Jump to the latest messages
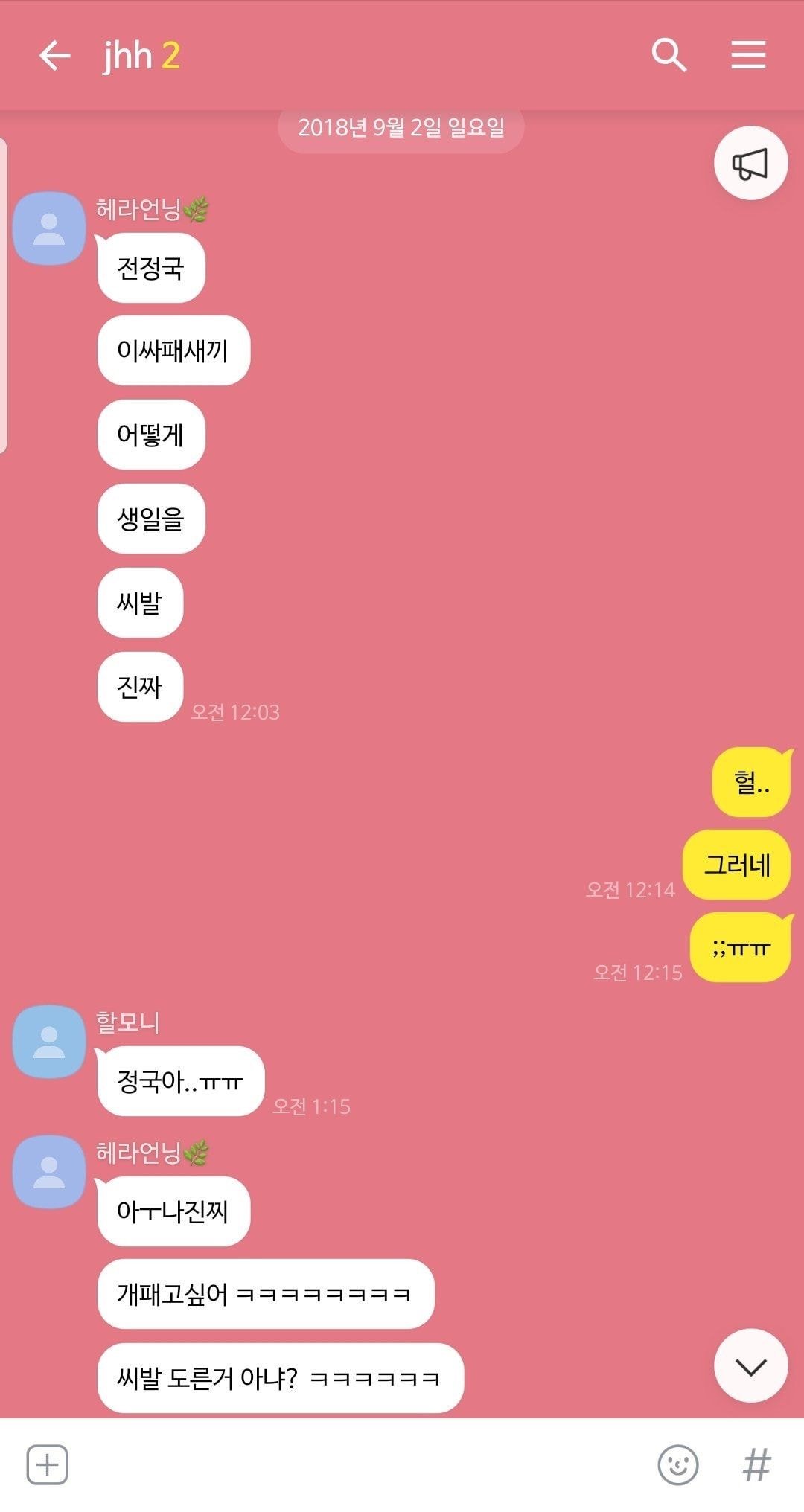 pyautogui.click(x=750, y=1366)
